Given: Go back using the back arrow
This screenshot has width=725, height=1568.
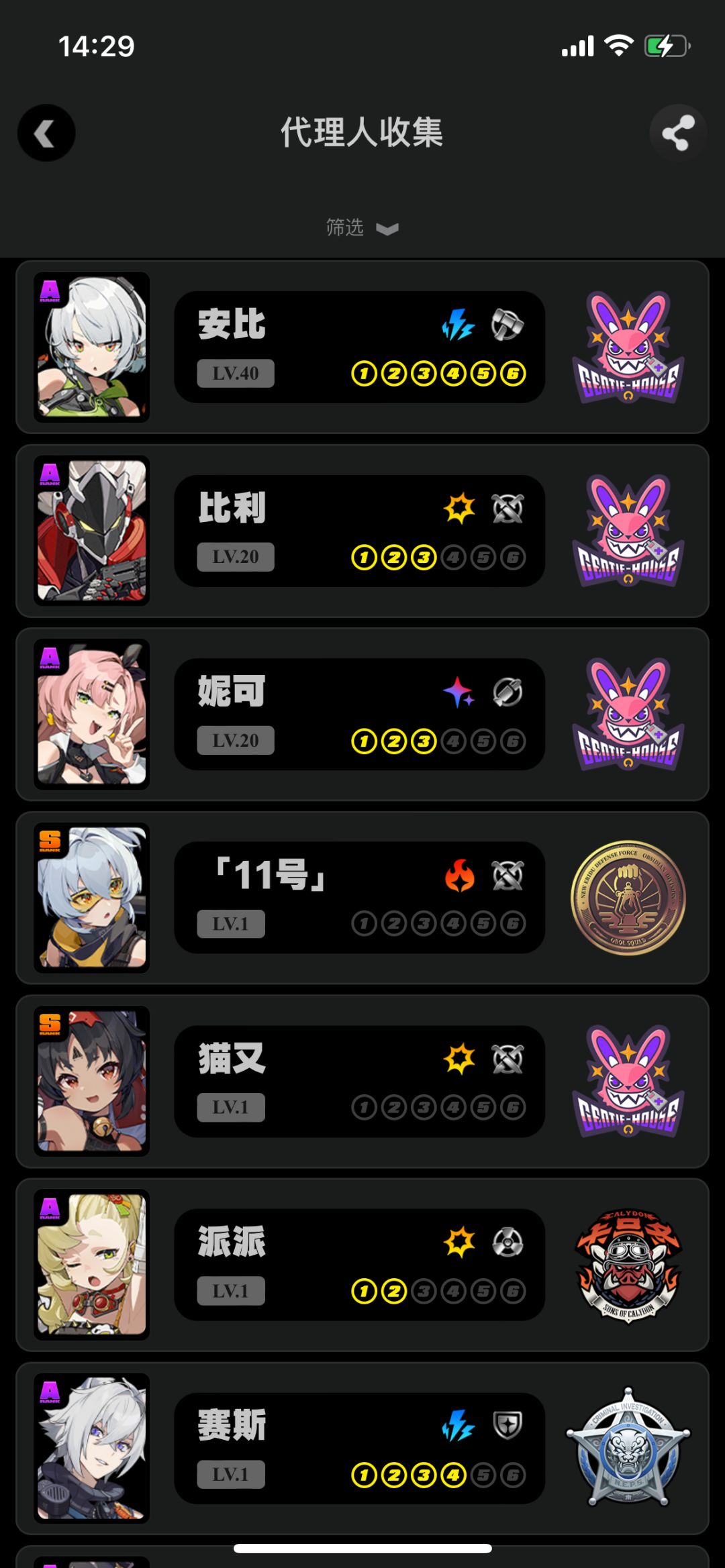Looking at the screenshot, I should tap(46, 133).
